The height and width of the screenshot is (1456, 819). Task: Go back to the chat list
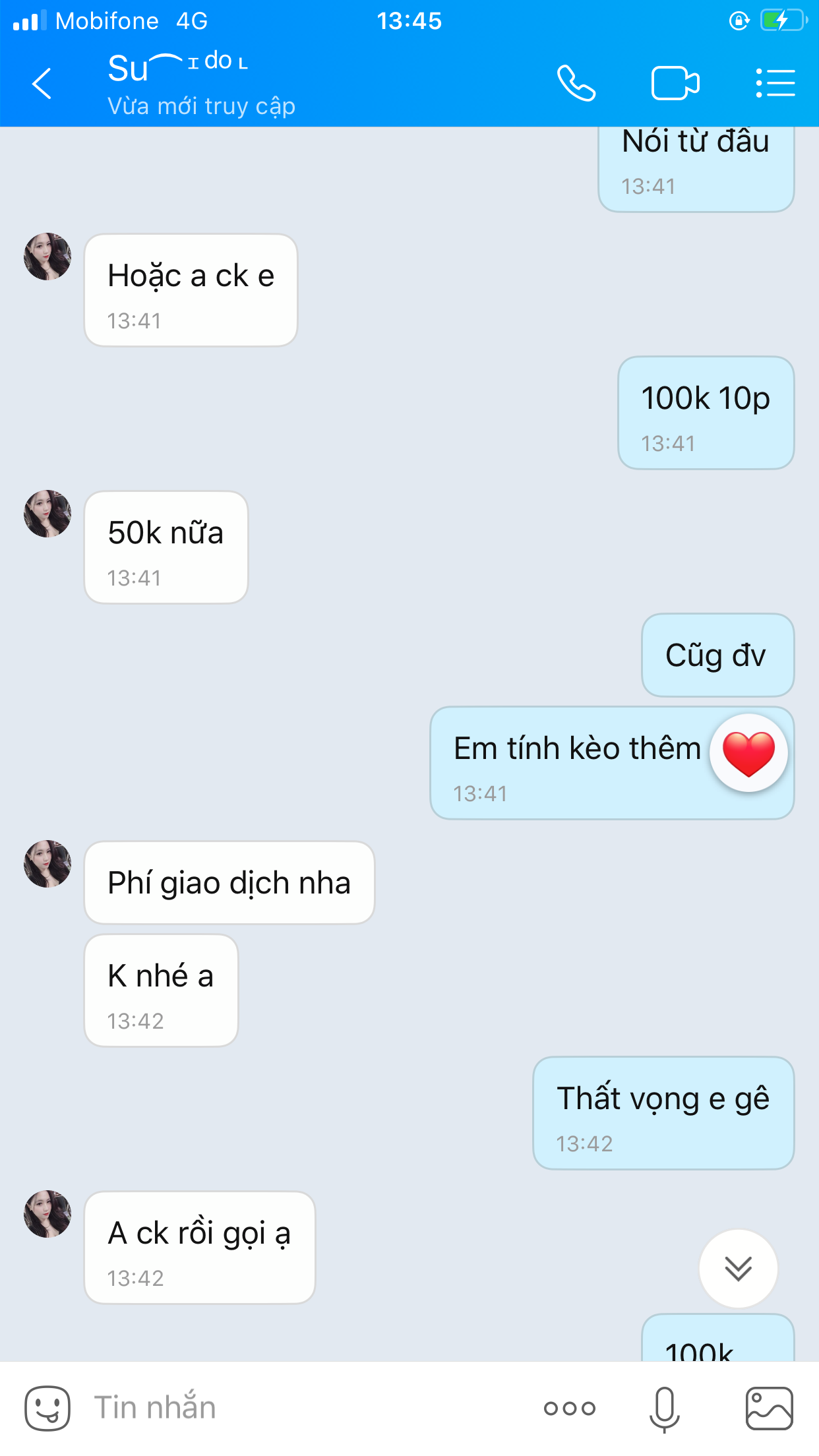click(42, 83)
